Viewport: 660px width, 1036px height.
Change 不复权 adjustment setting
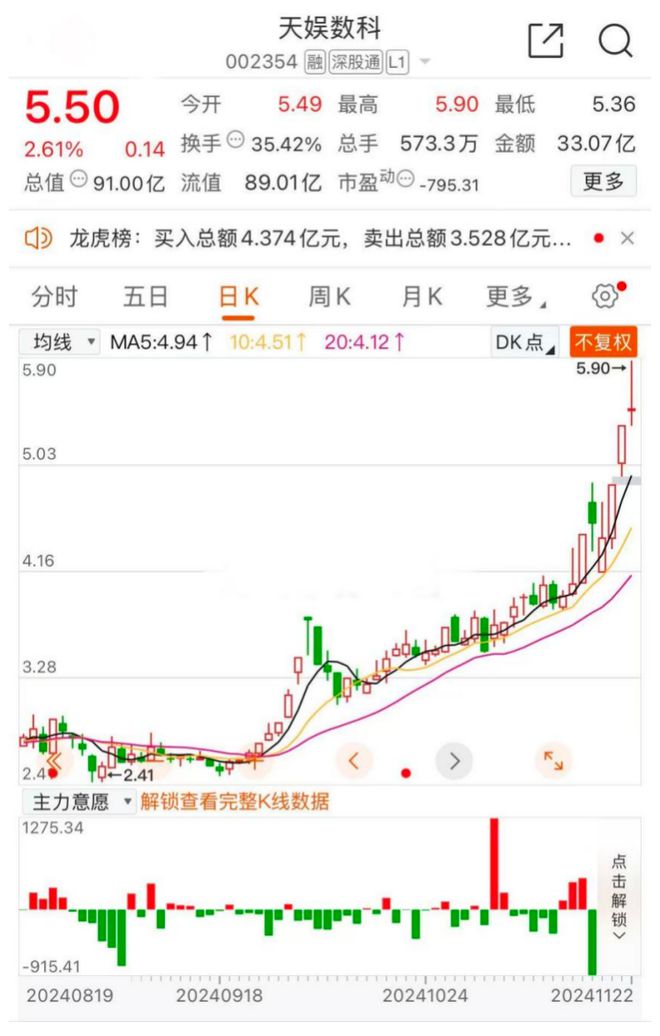coord(603,342)
